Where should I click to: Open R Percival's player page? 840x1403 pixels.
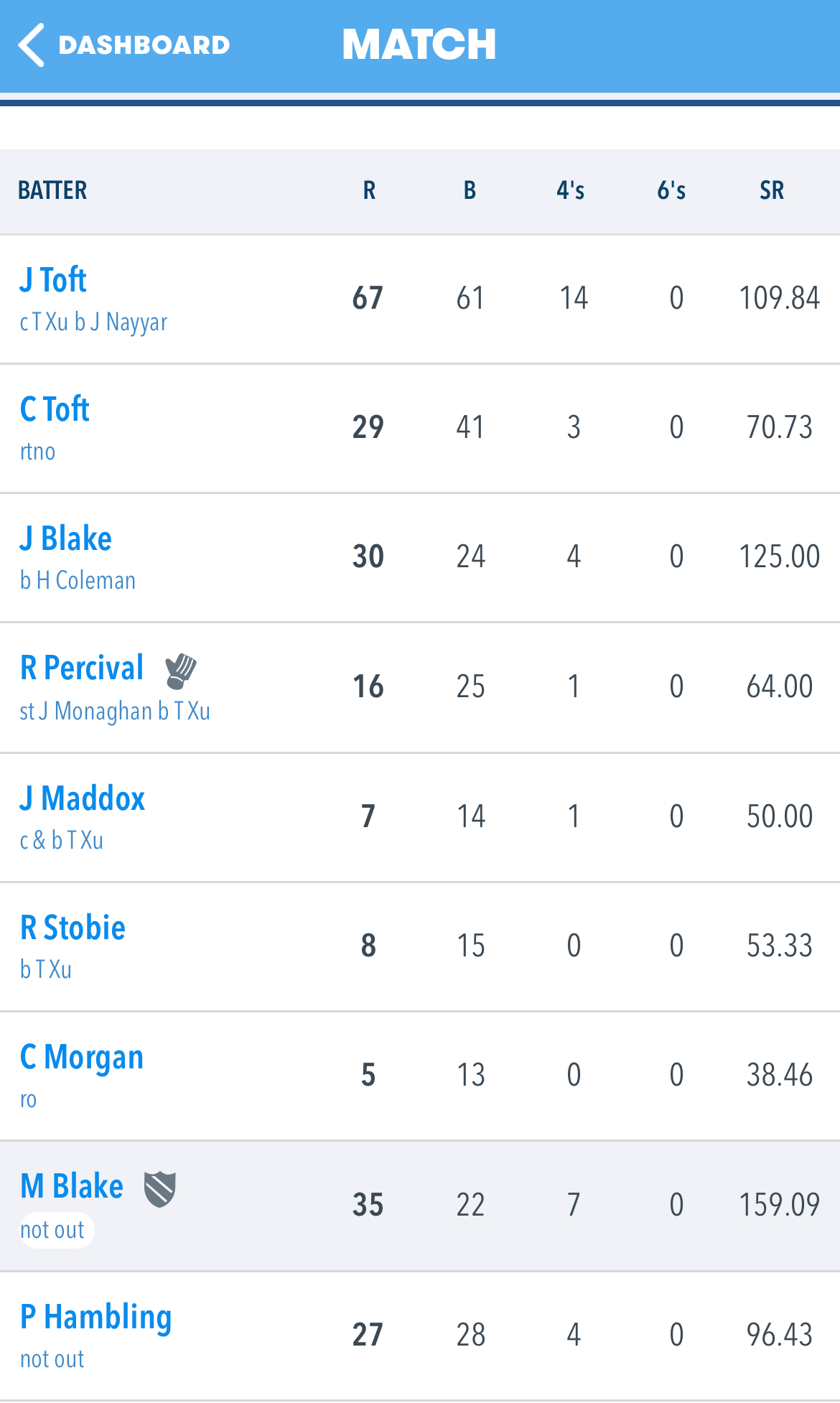tap(82, 668)
